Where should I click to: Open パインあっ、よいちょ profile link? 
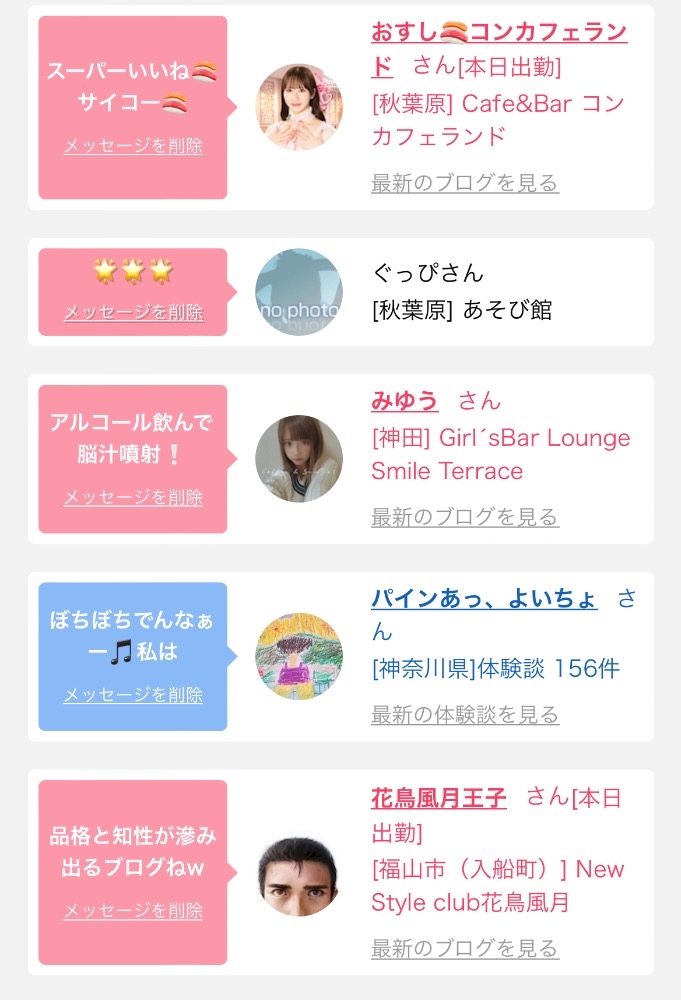484,599
